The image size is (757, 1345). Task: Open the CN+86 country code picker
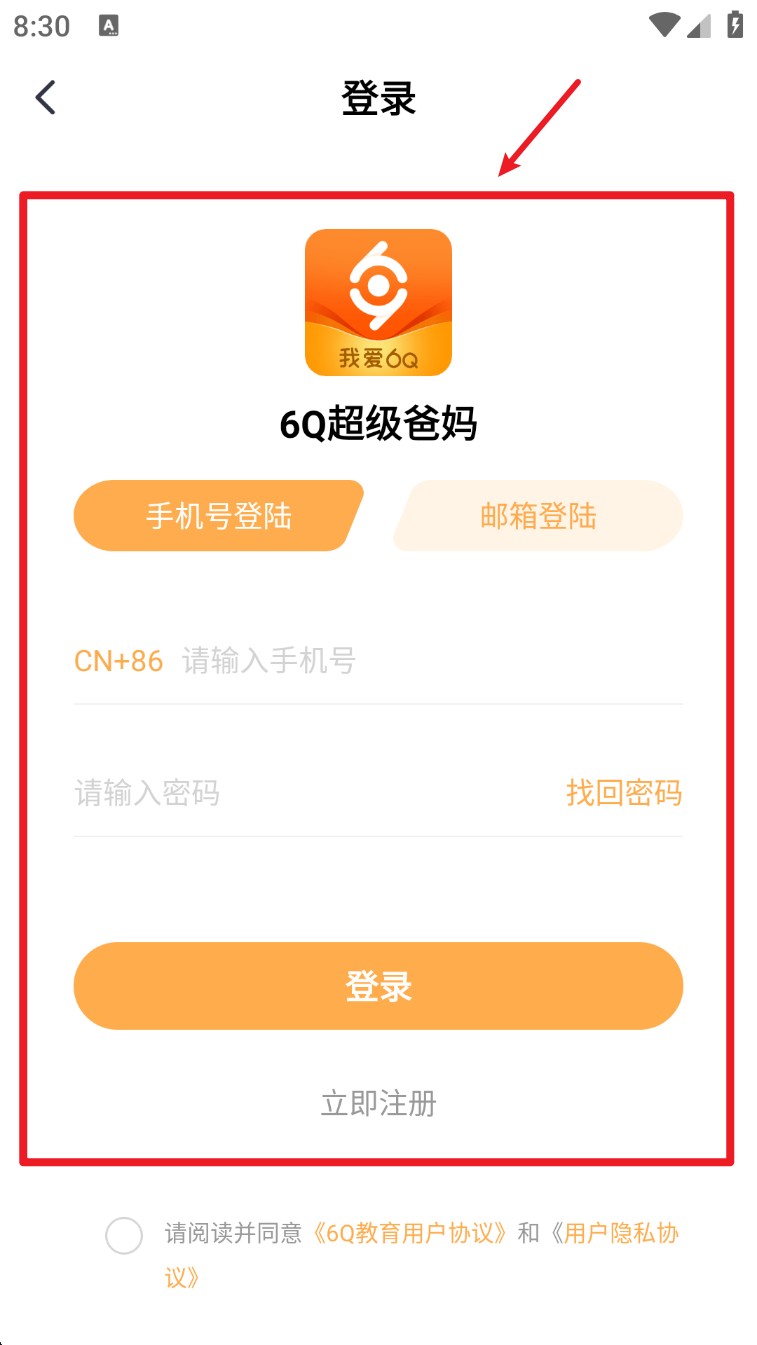click(x=118, y=661)
